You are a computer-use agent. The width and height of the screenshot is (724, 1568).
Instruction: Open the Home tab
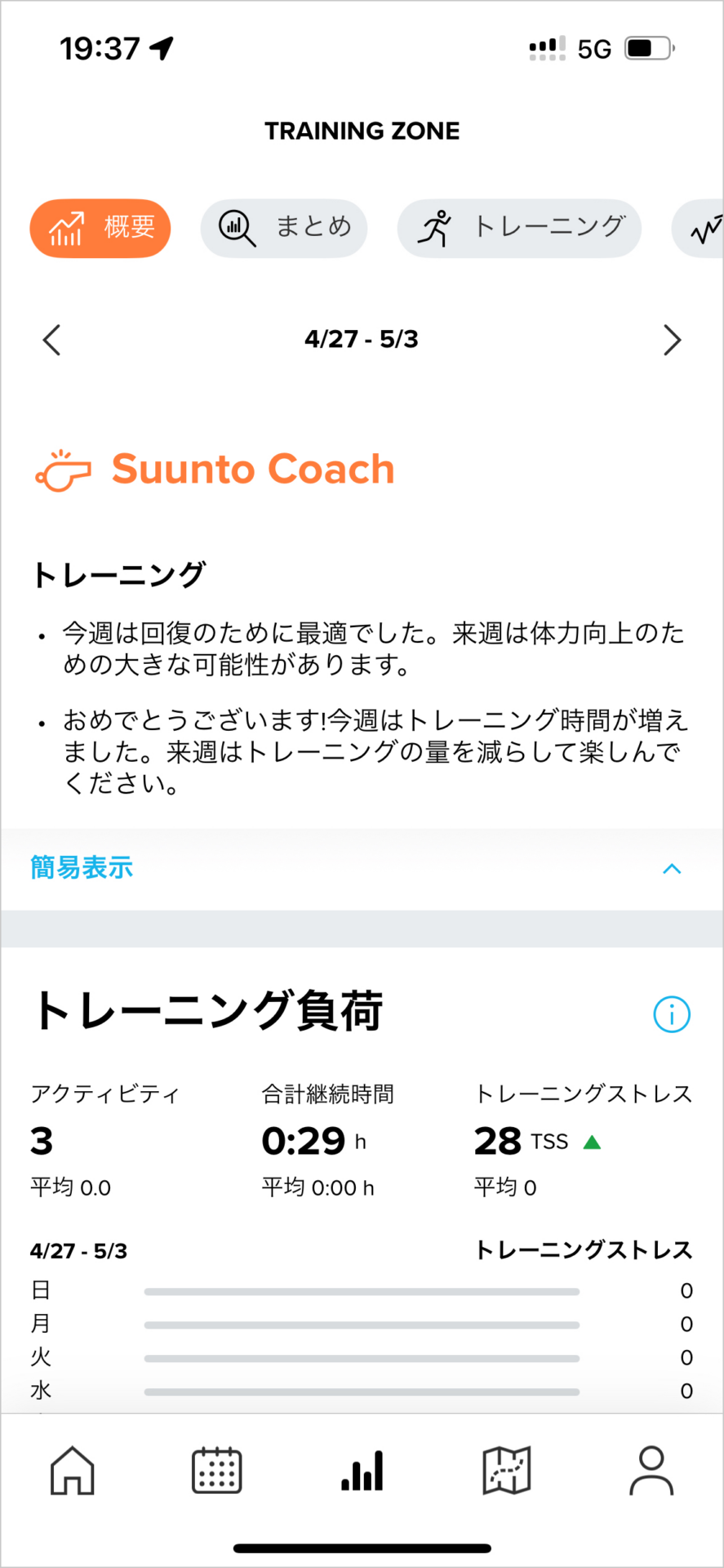73,1471
